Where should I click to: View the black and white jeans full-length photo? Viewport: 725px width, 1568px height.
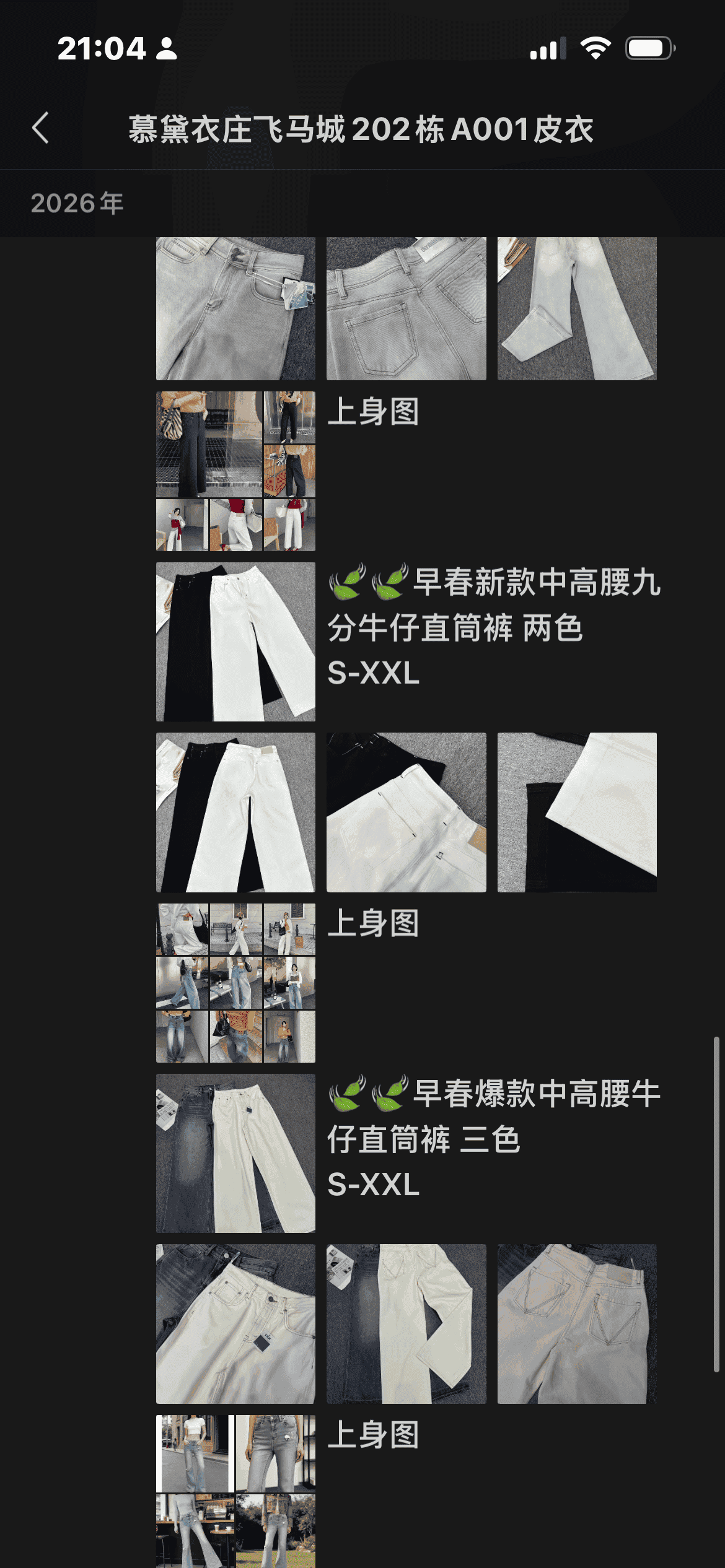[x=235, y=812]
